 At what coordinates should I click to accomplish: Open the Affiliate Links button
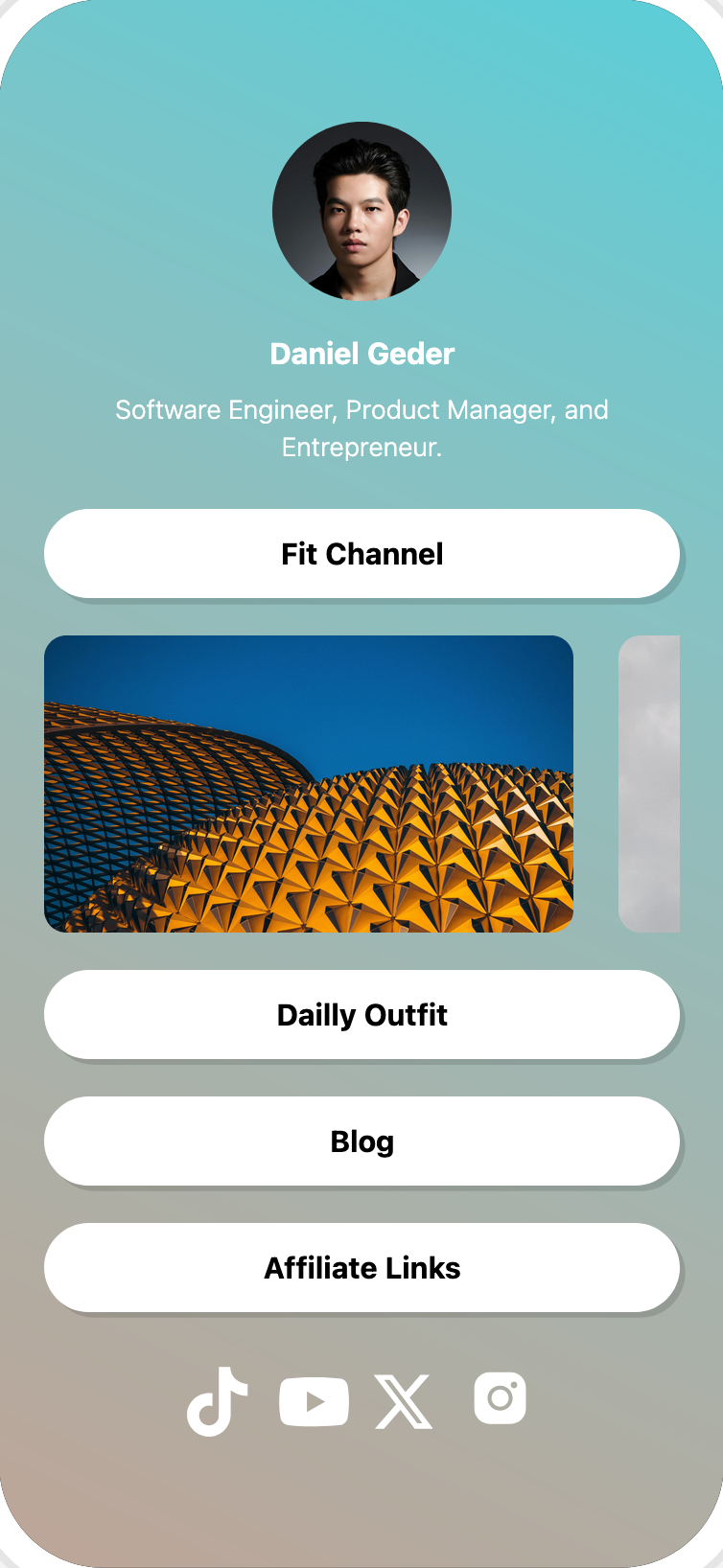point(361,1268)
